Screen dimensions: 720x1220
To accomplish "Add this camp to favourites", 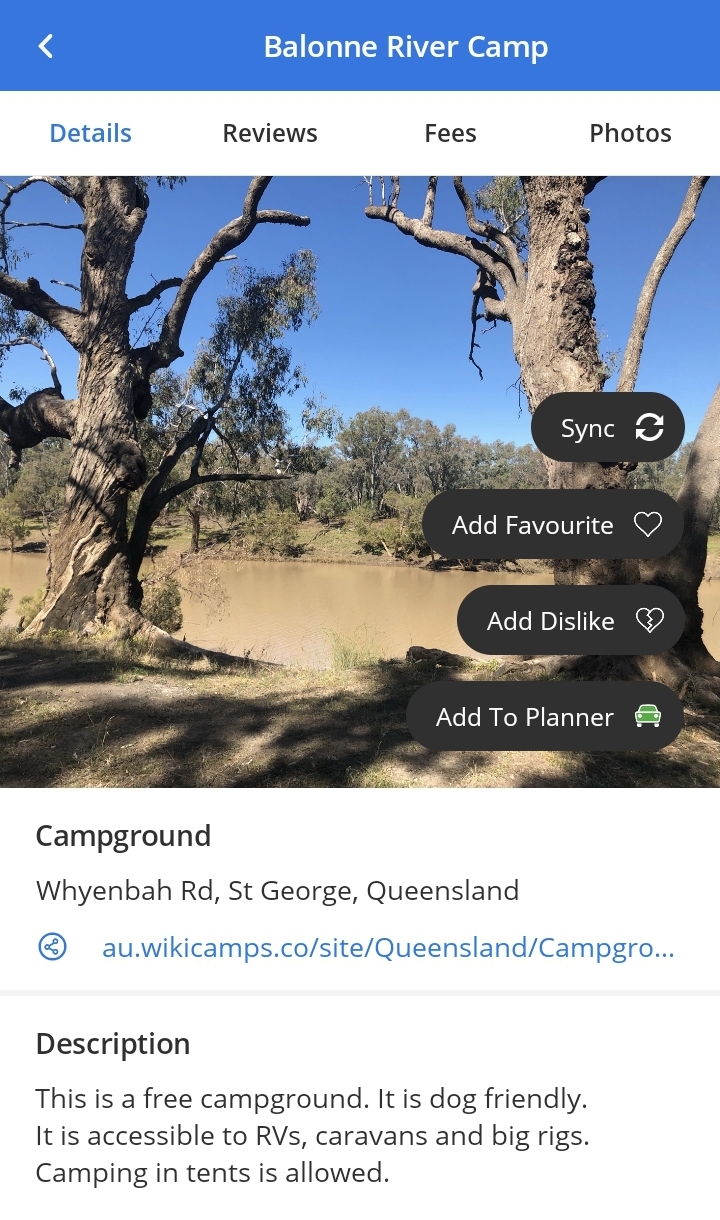I will pyautogui.click(x=553, y=525).
